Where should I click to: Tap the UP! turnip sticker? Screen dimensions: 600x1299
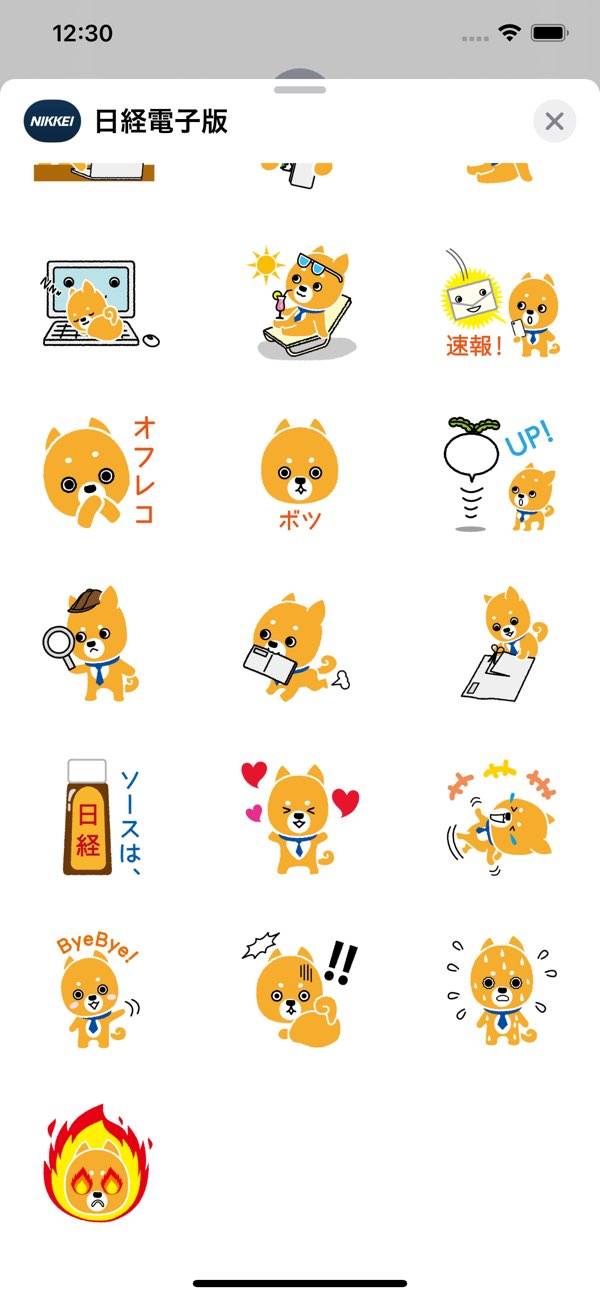click(x=498, y=472)
